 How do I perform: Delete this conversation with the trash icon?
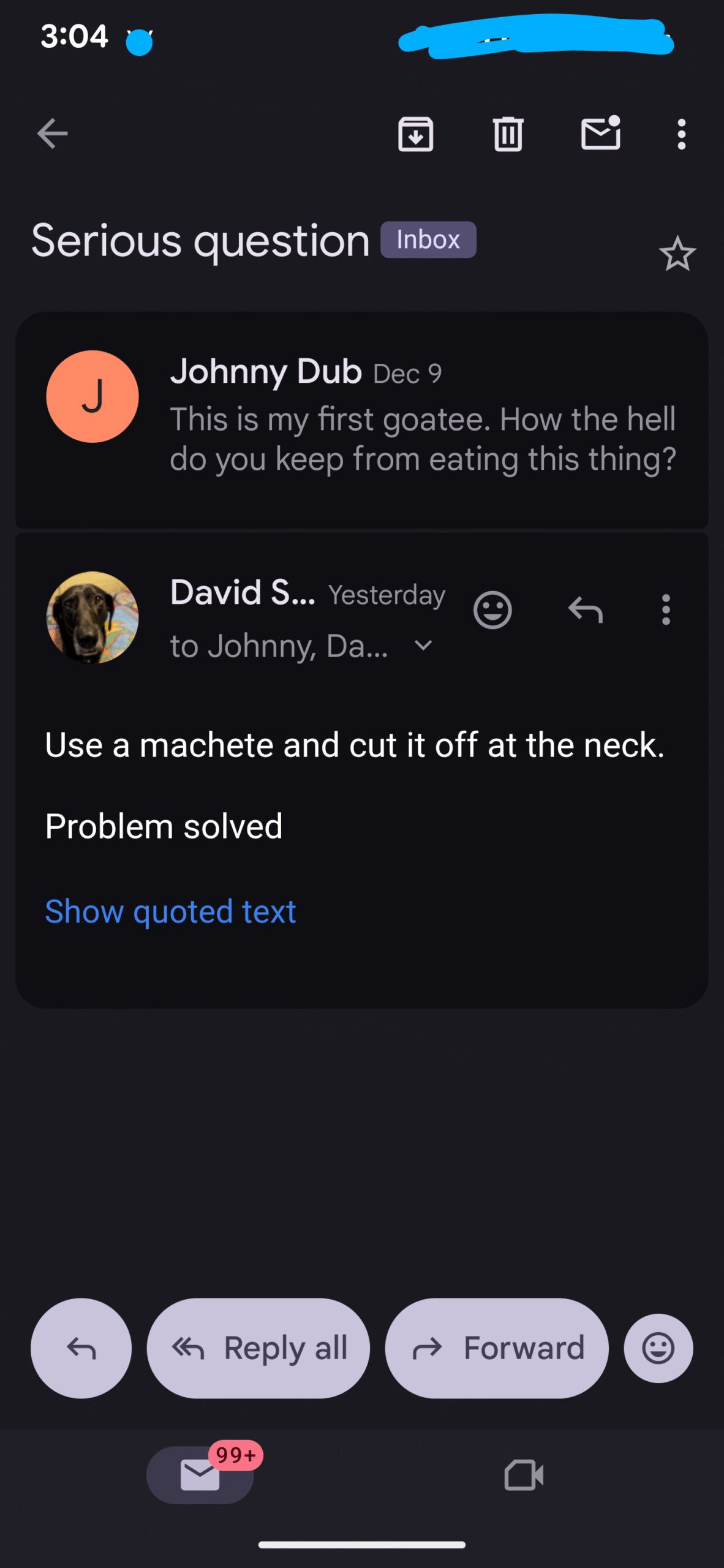point(508,134)
